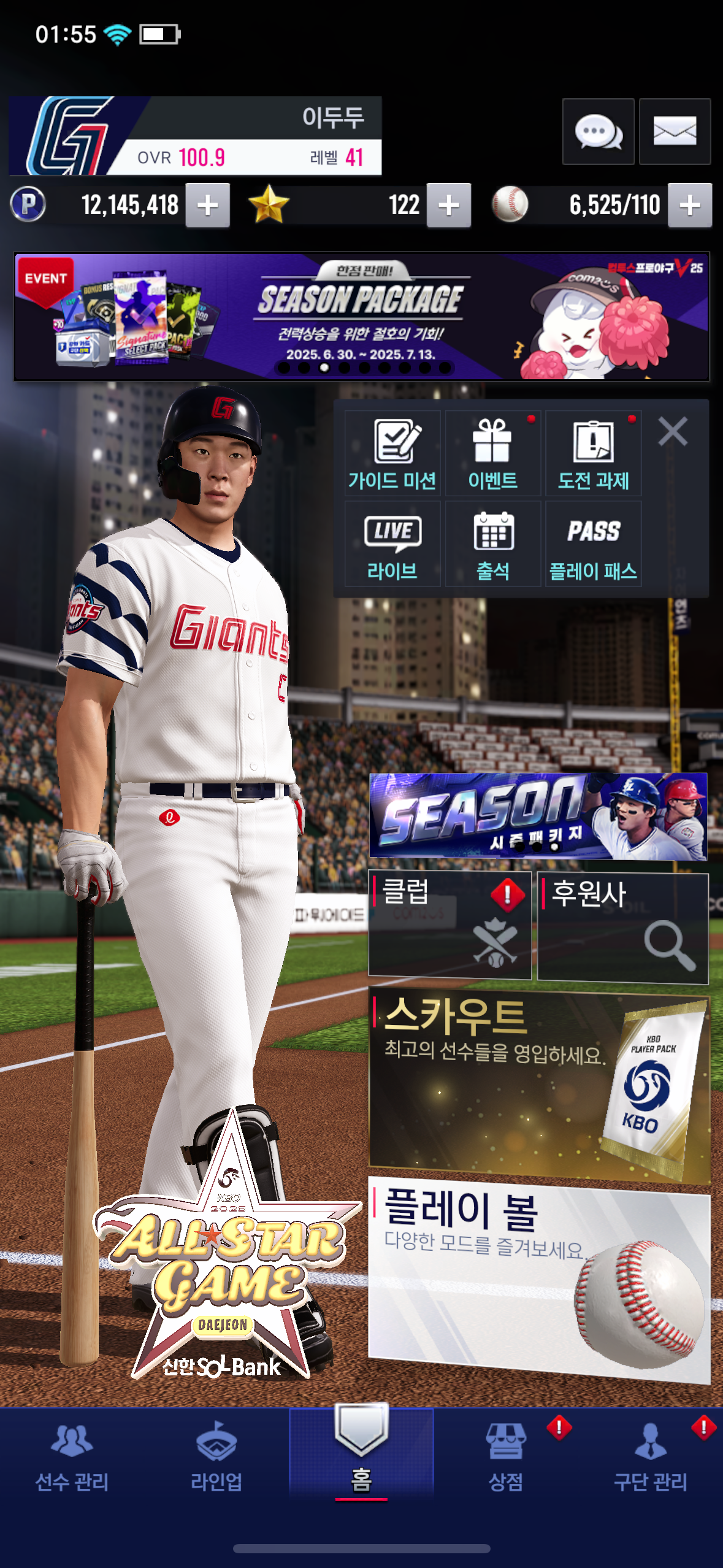Viewport: 723px width, 1568px height.
Task: Open the Season Package event banner
Action: pos(362,316)
